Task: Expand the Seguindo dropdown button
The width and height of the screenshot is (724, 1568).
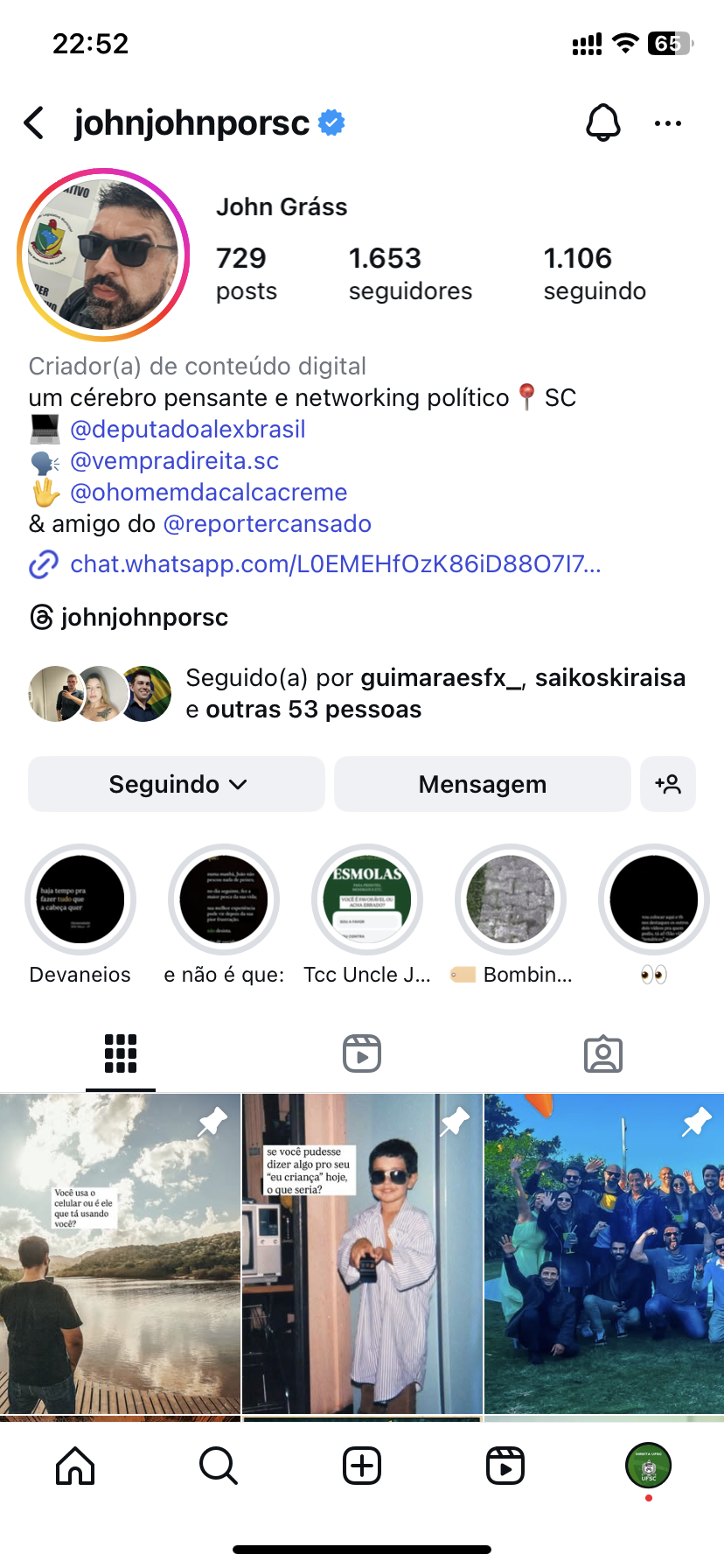Action: pyautogui.click(x=177, y=784)
